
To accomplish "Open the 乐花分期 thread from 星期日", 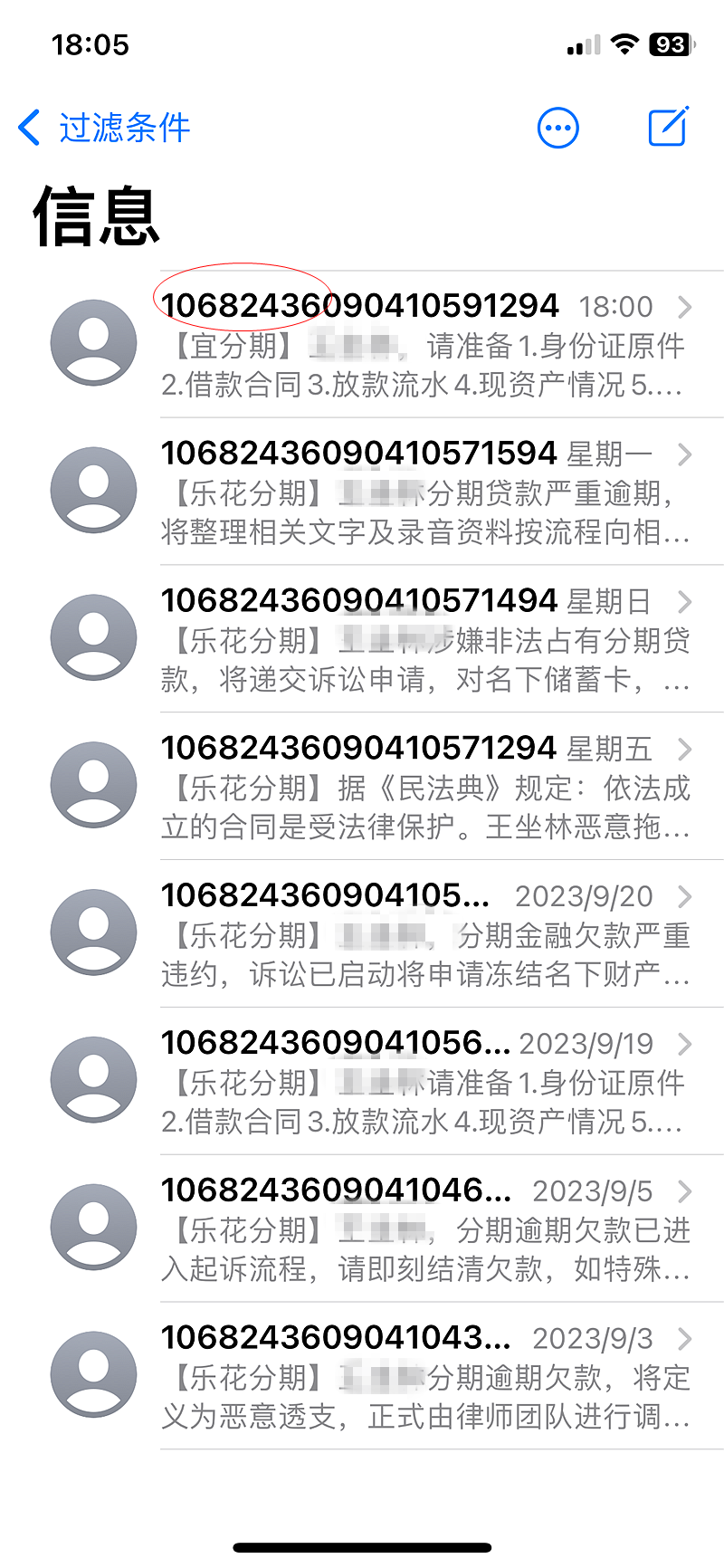I will click(x=362, y=639).
